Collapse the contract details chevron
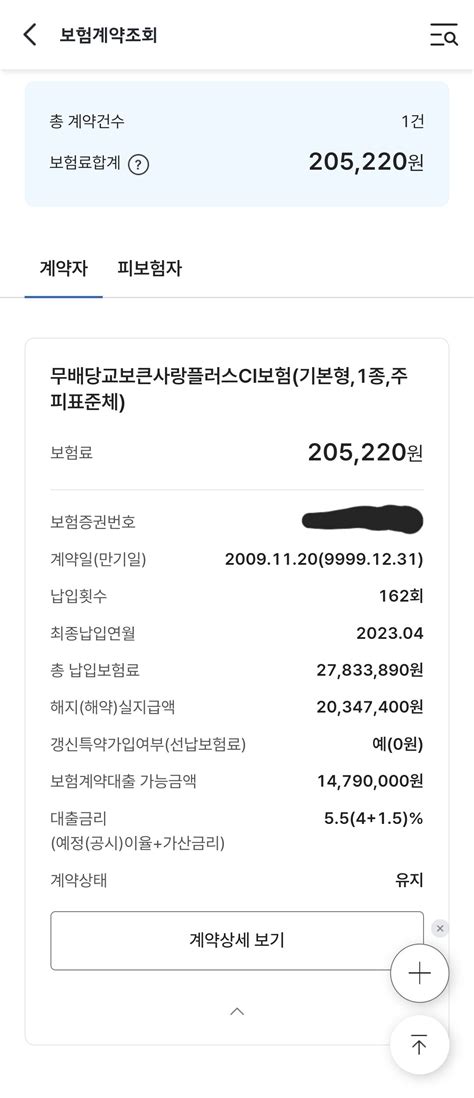The width and height of the screenshot is (474, 1098). 237,1011
